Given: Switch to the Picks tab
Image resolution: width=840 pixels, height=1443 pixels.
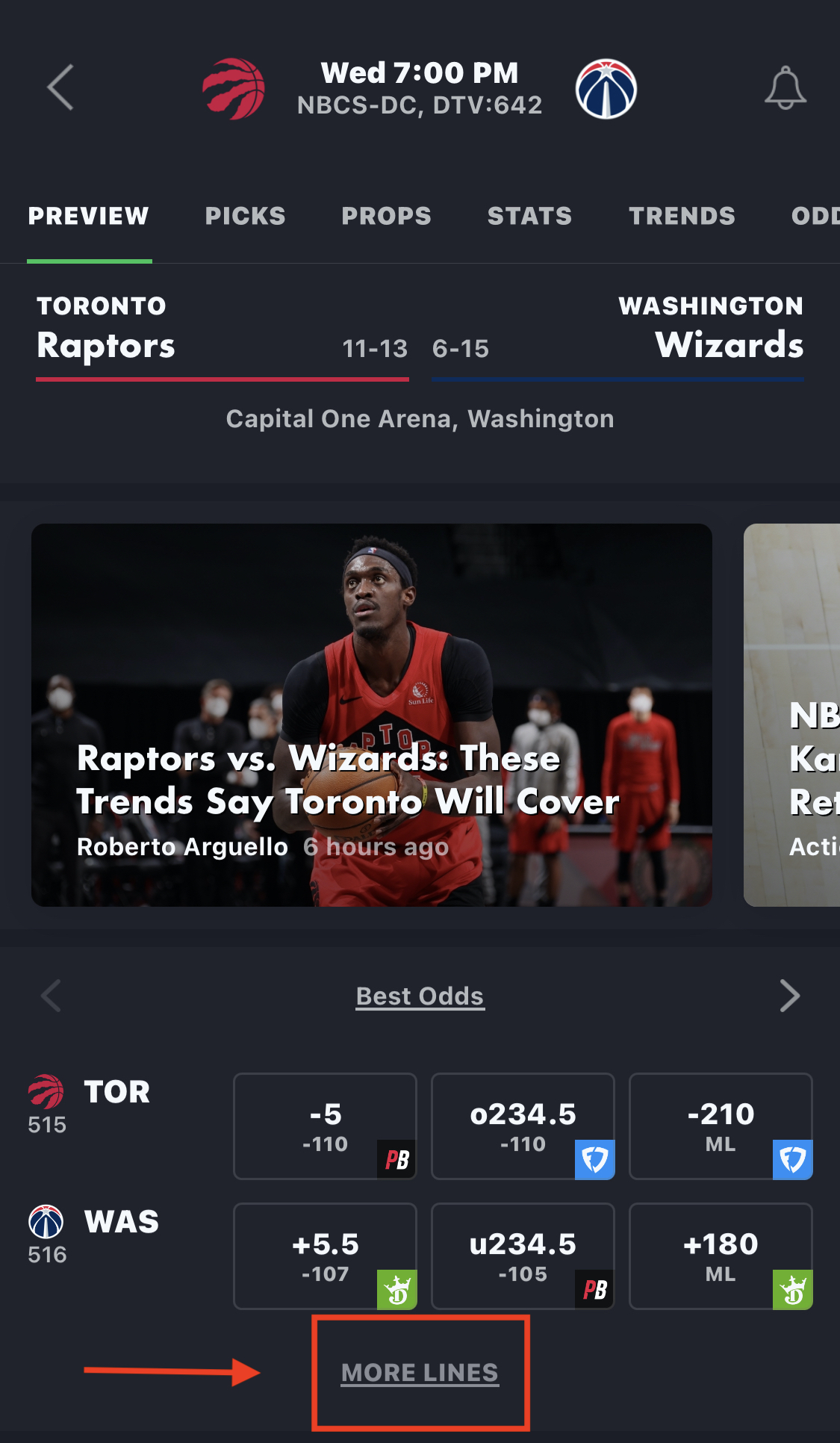Looking at the screenshot, I should point(245,216).
